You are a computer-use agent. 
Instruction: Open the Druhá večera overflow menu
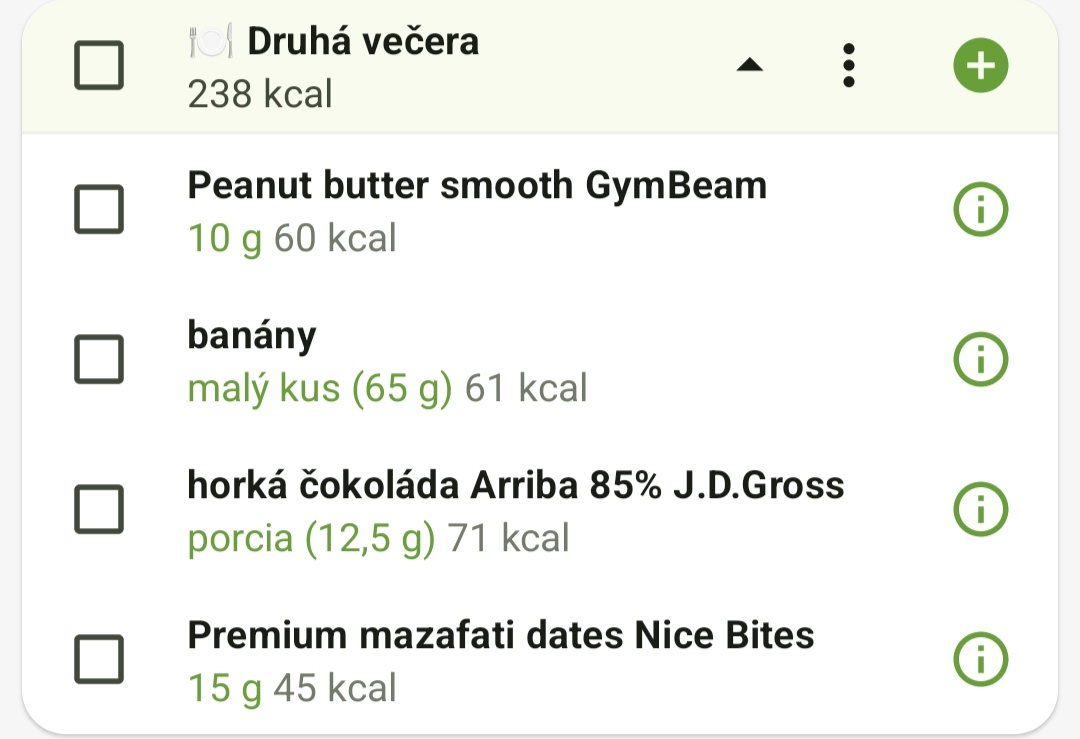848,66
